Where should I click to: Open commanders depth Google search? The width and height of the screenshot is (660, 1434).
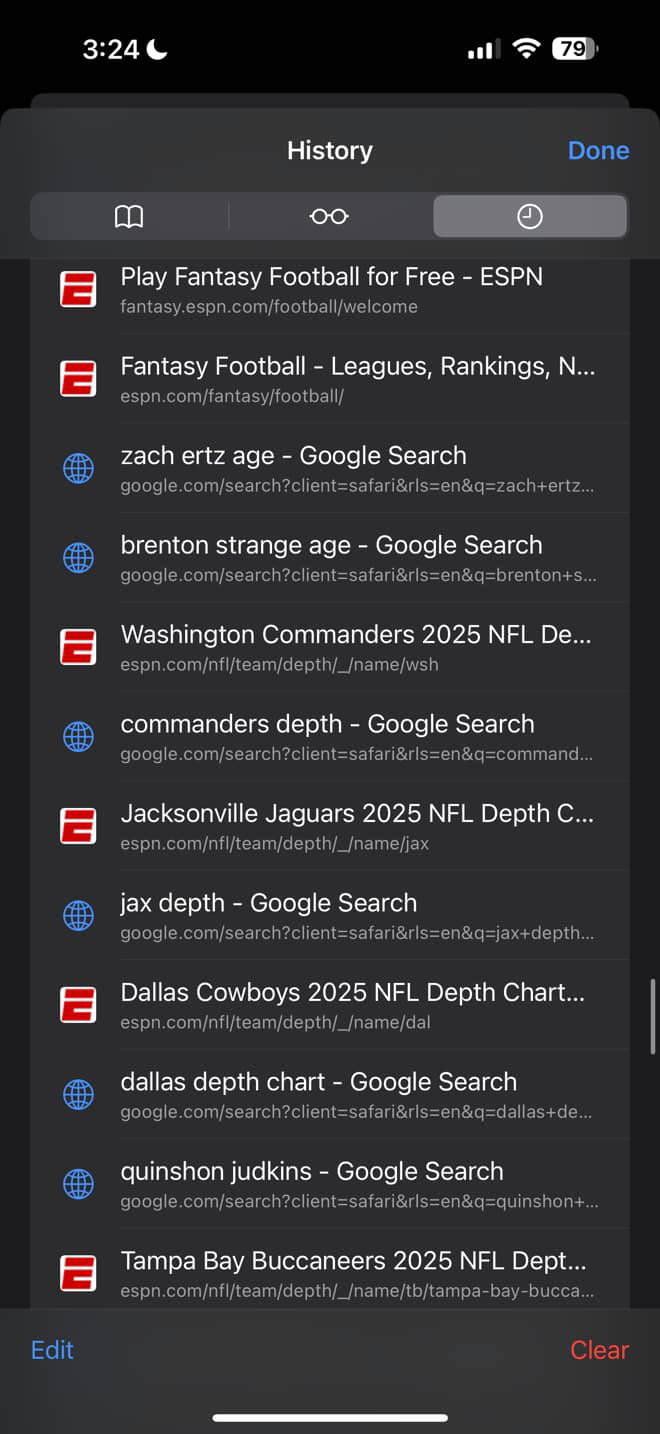click(330, 737)
